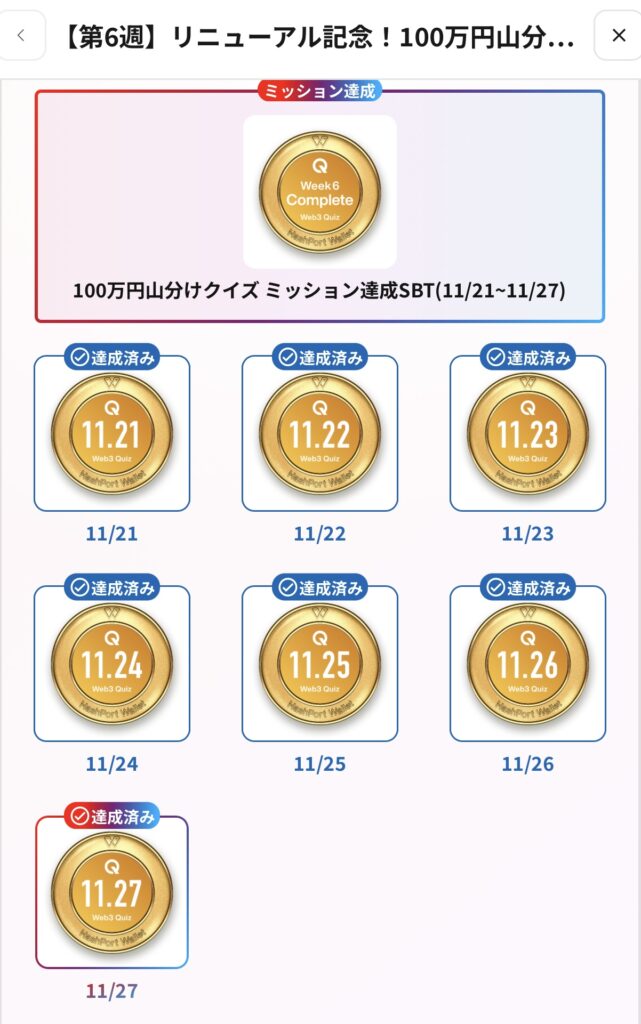View the 11/21 quiz badge
641x1024 pixels.
(x=112, y=434)
